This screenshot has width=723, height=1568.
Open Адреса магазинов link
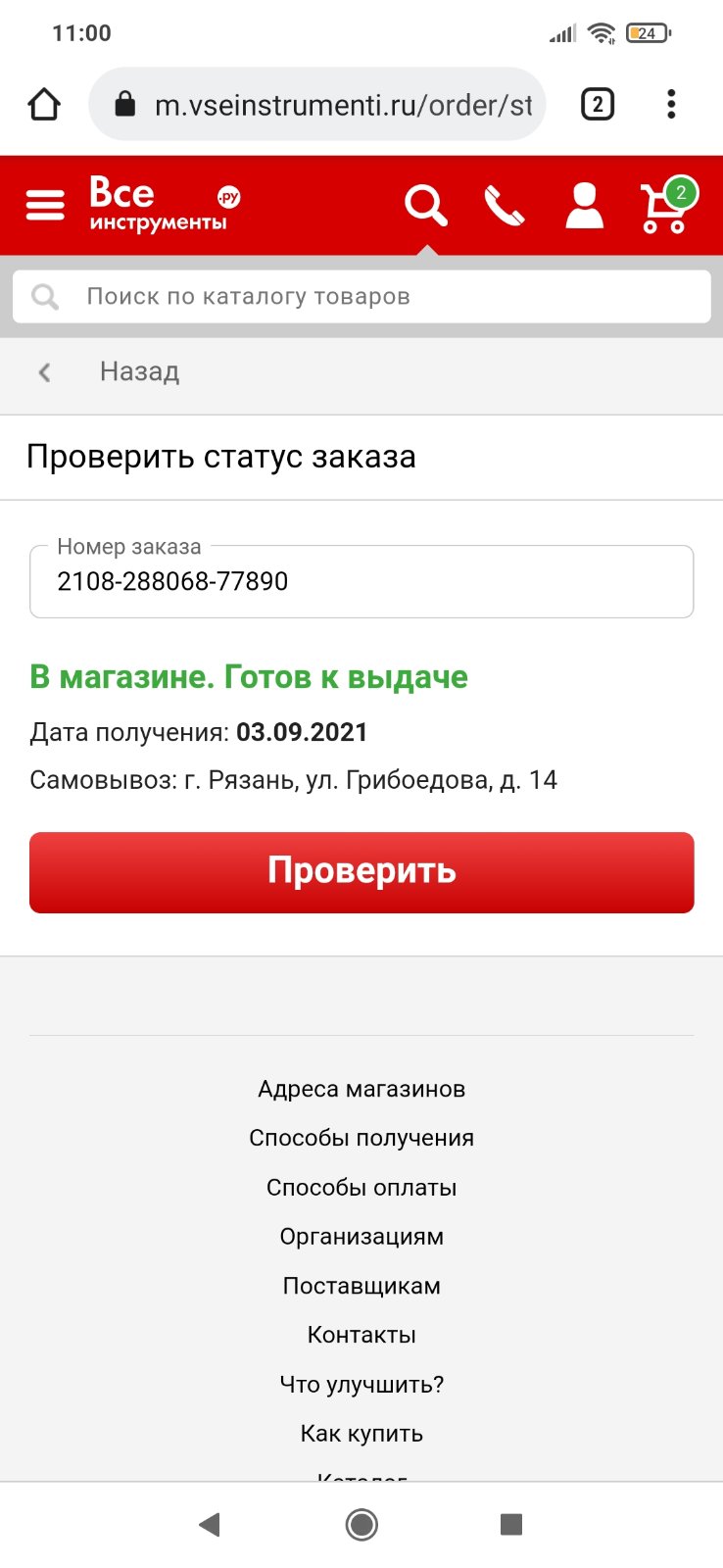(x=361, y=1089)
